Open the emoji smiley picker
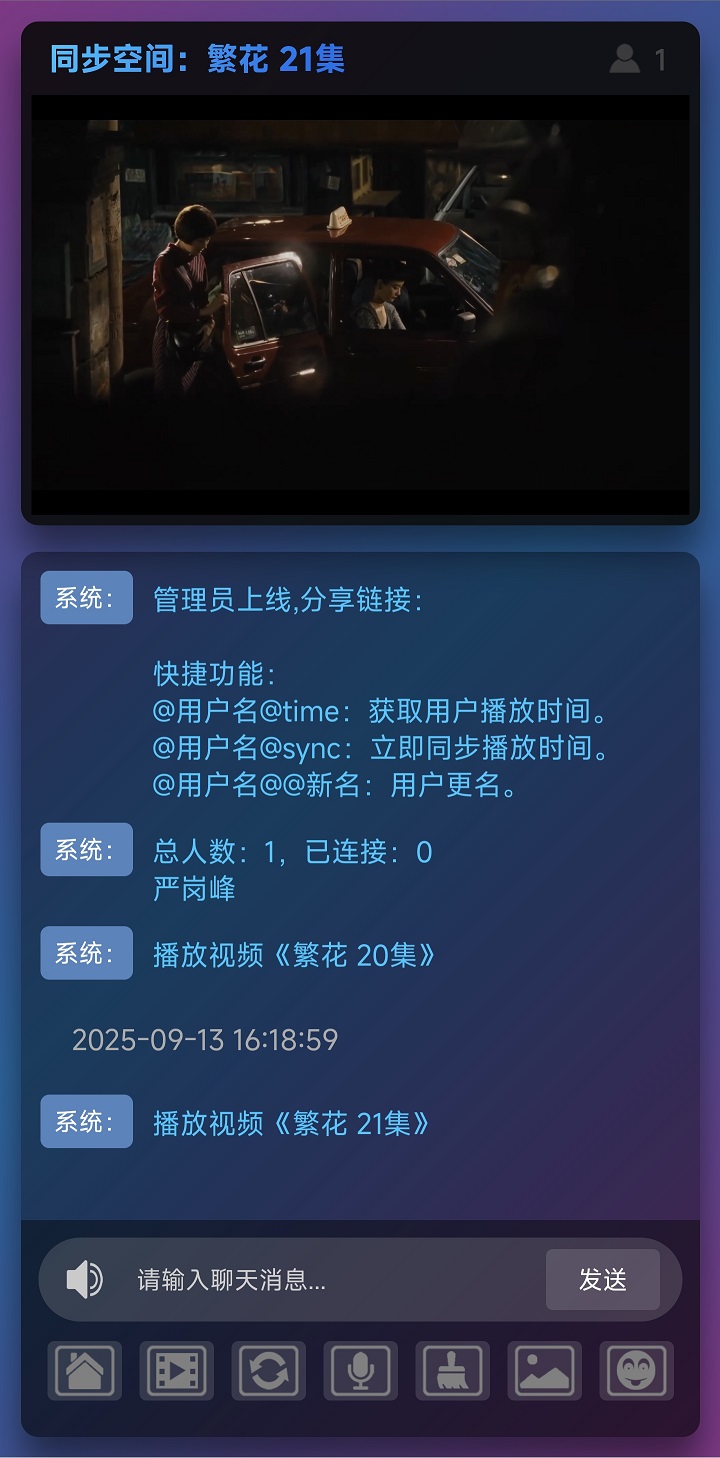 point(637,1370)
